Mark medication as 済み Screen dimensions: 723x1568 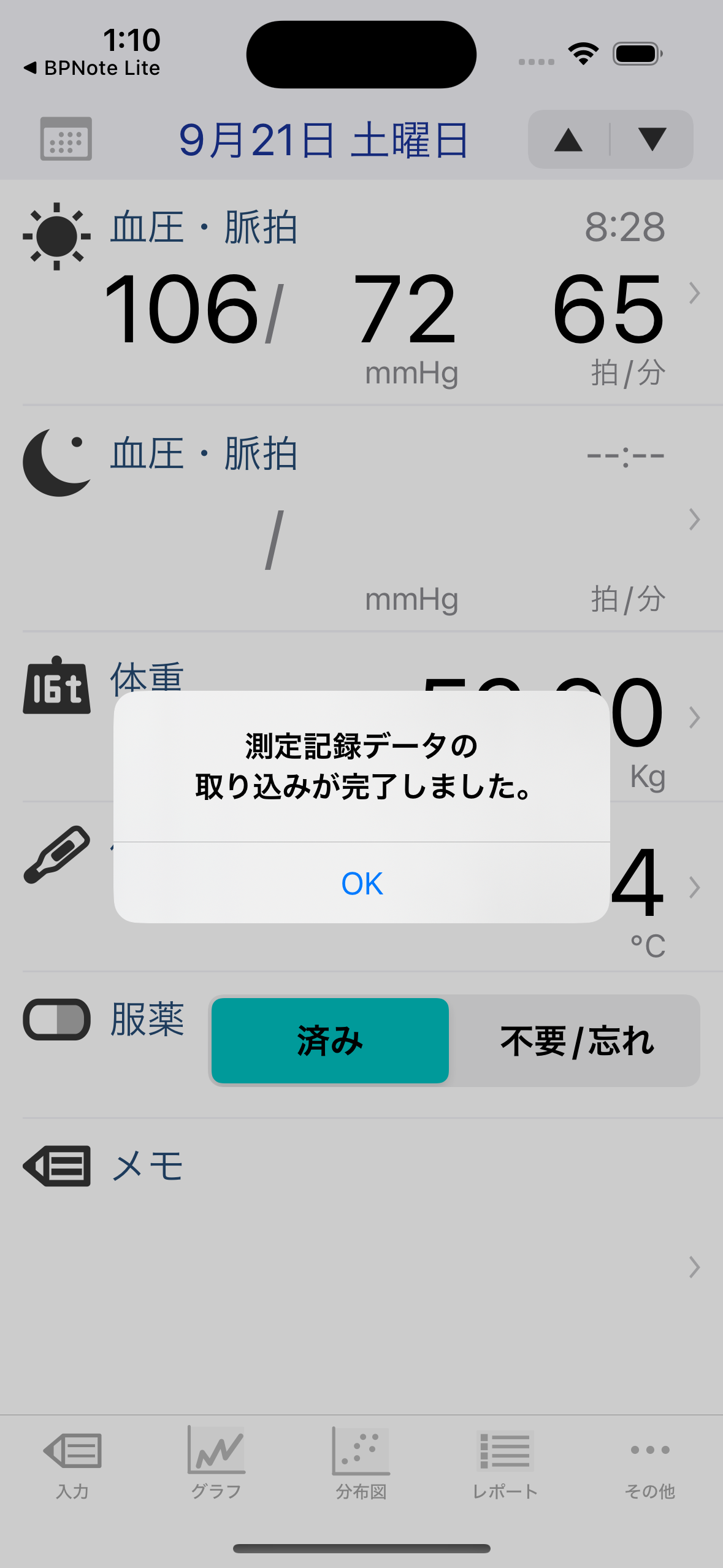tap(331, 1041)
